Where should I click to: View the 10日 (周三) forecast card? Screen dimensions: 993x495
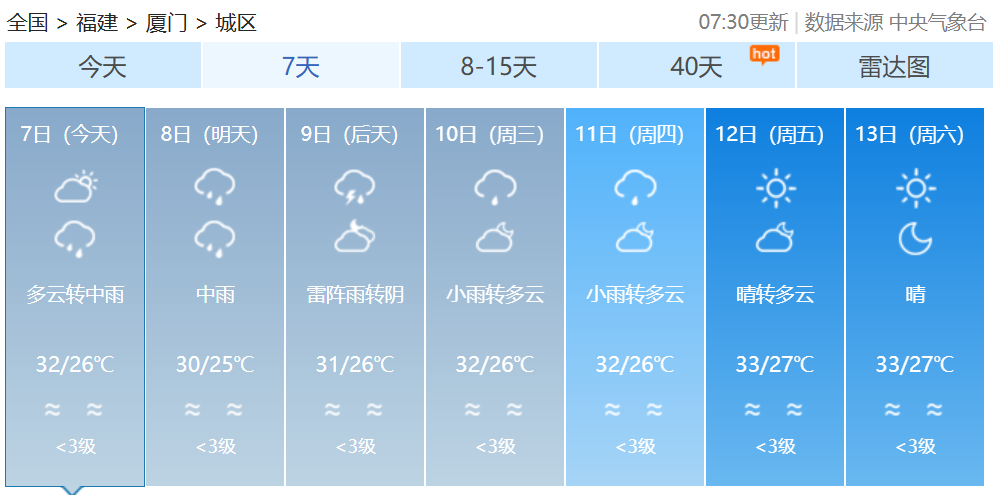495,296
